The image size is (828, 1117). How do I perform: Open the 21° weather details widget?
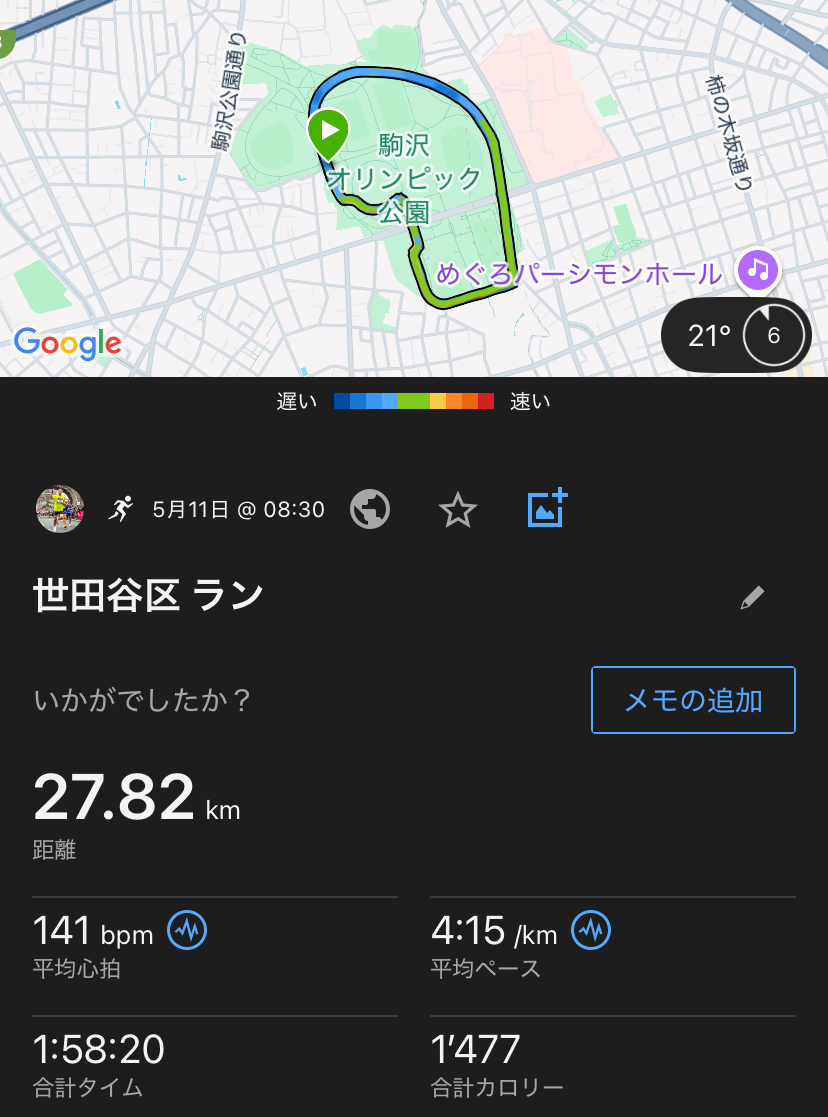pos(736,335)
